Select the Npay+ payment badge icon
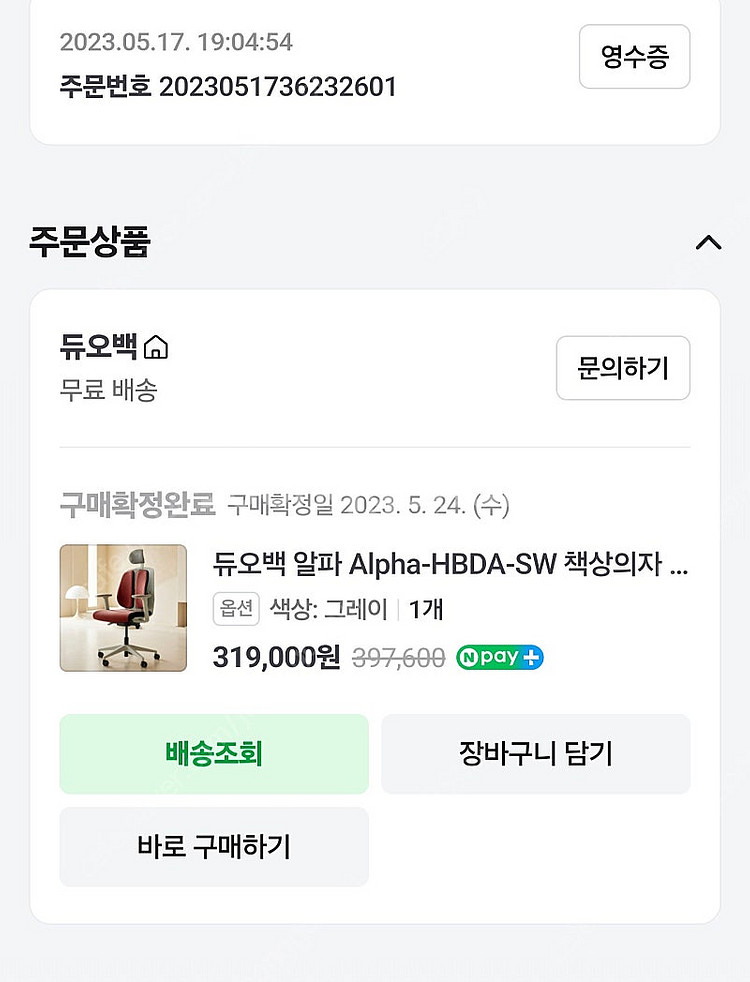 pyautogui.click(x=499, y=657)
